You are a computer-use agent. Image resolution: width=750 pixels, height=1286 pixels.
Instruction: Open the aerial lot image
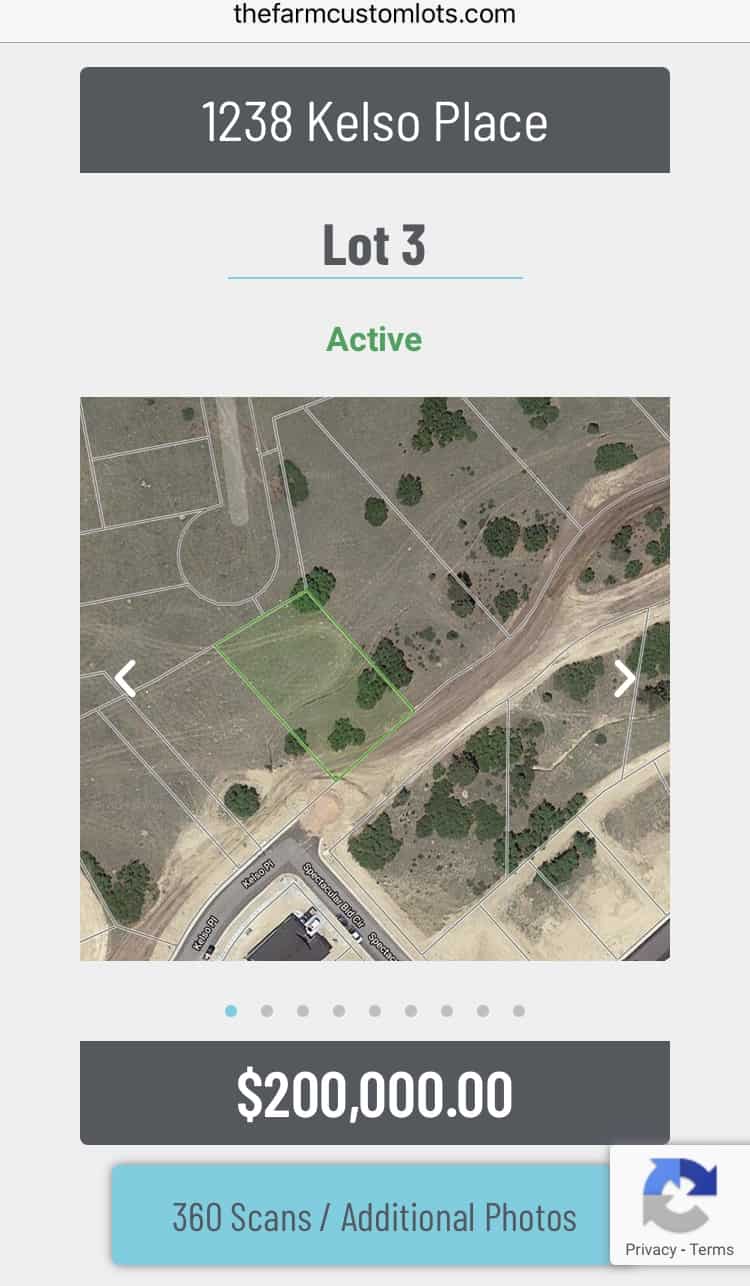375,679
